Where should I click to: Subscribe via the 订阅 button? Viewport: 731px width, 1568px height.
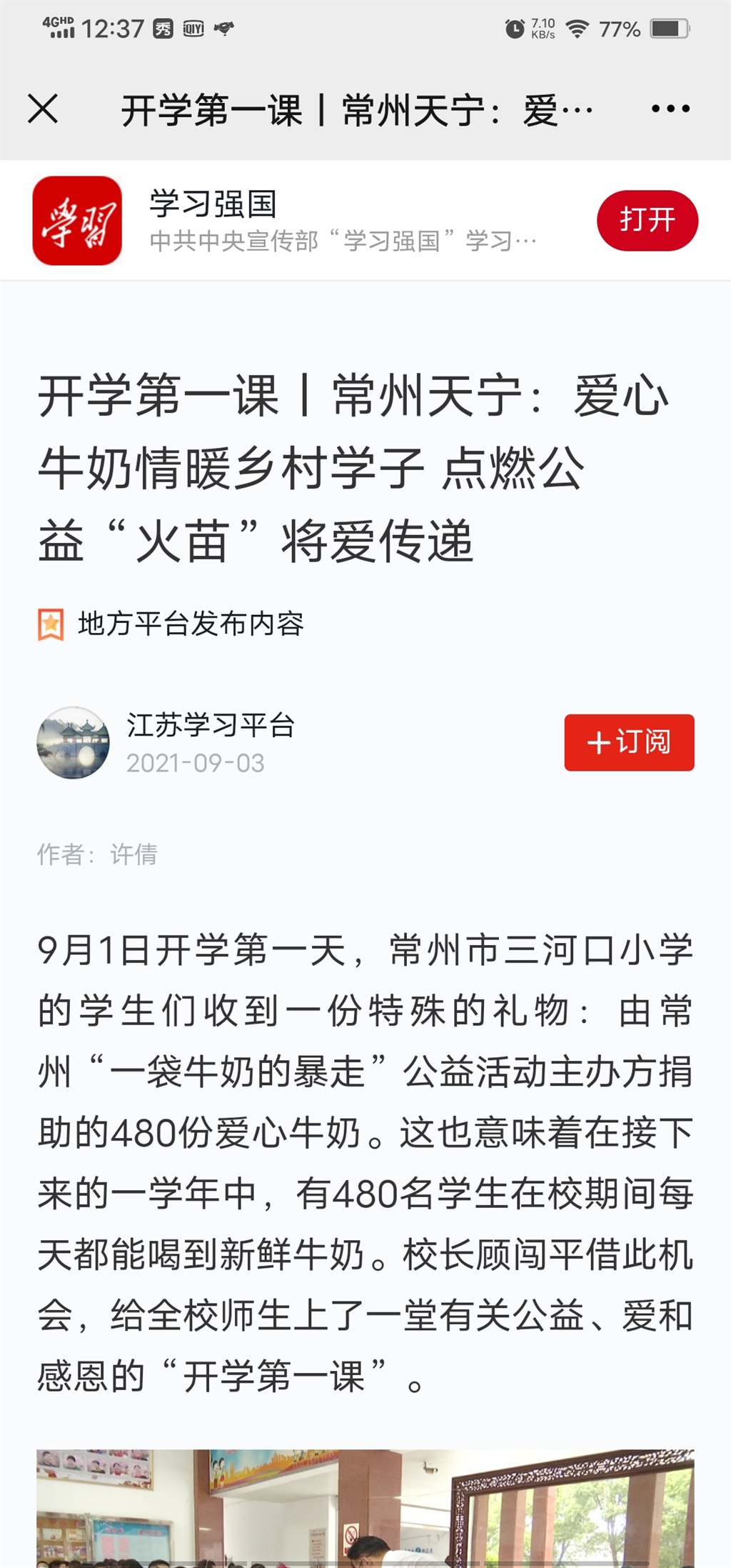coord(629,742)
